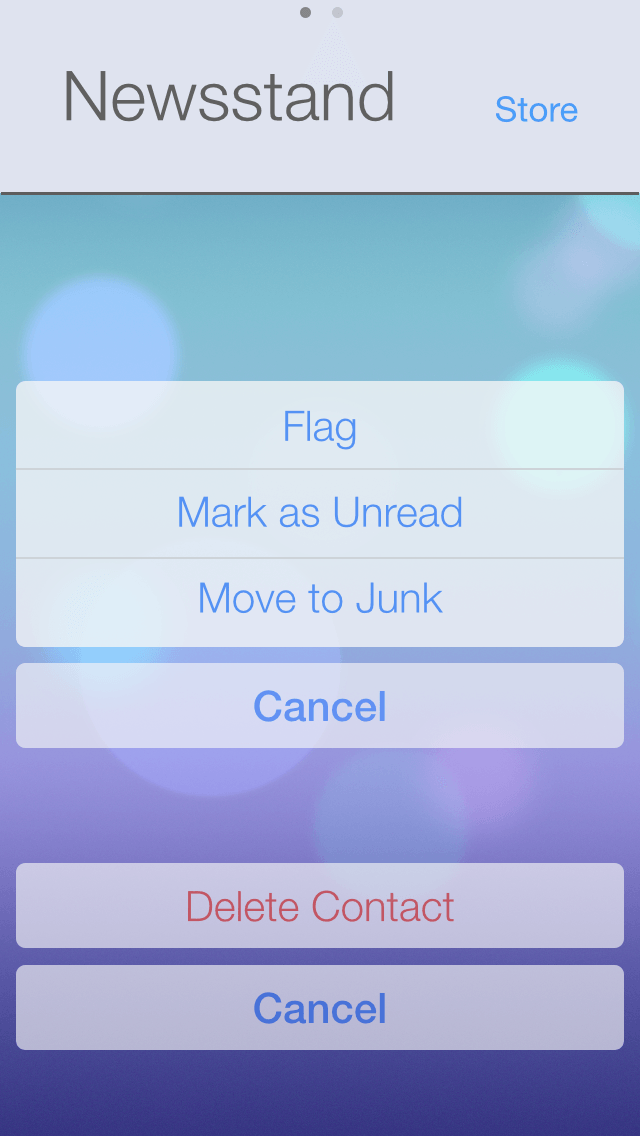Open the Newsstand Store link

point(536,109)
